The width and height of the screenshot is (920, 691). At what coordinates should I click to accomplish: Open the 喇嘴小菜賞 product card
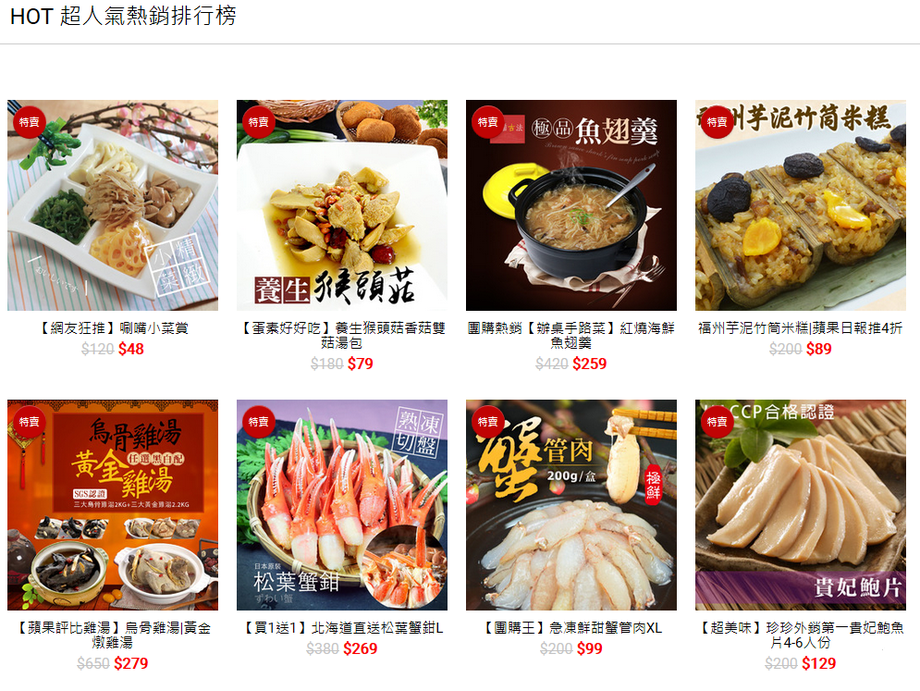[112, 205]
